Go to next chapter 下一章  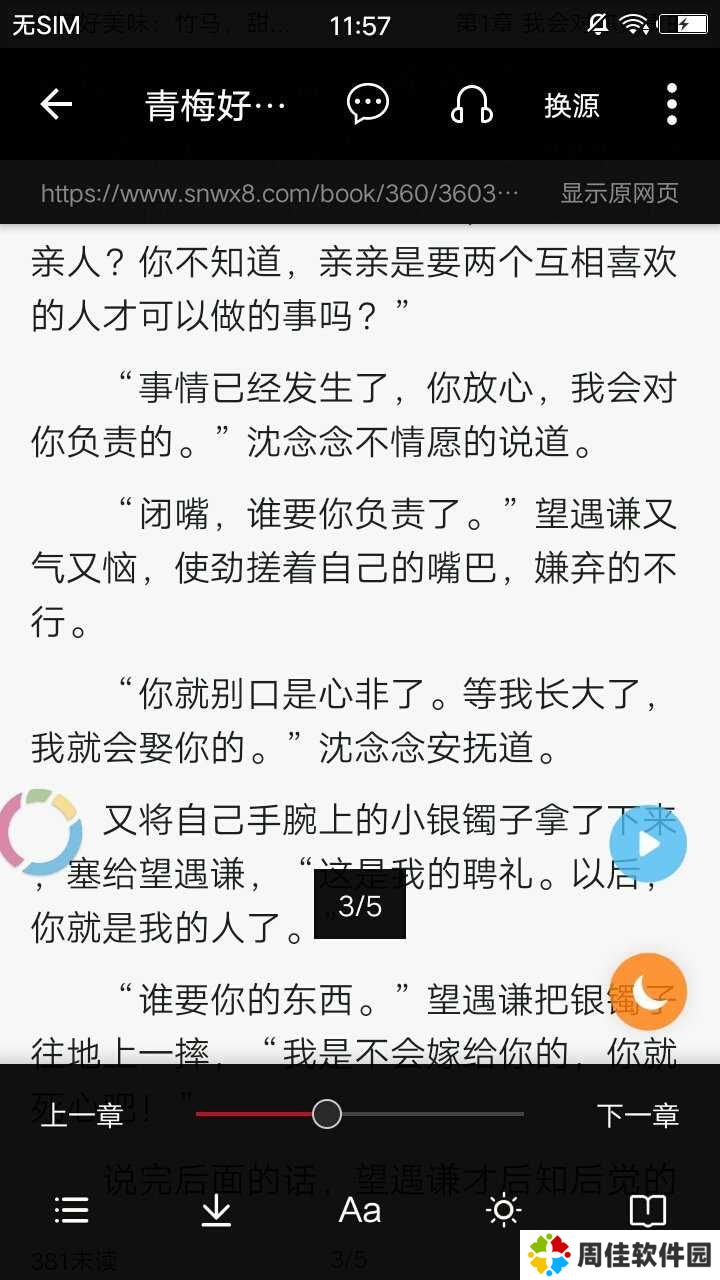(x=637, y=1115)
